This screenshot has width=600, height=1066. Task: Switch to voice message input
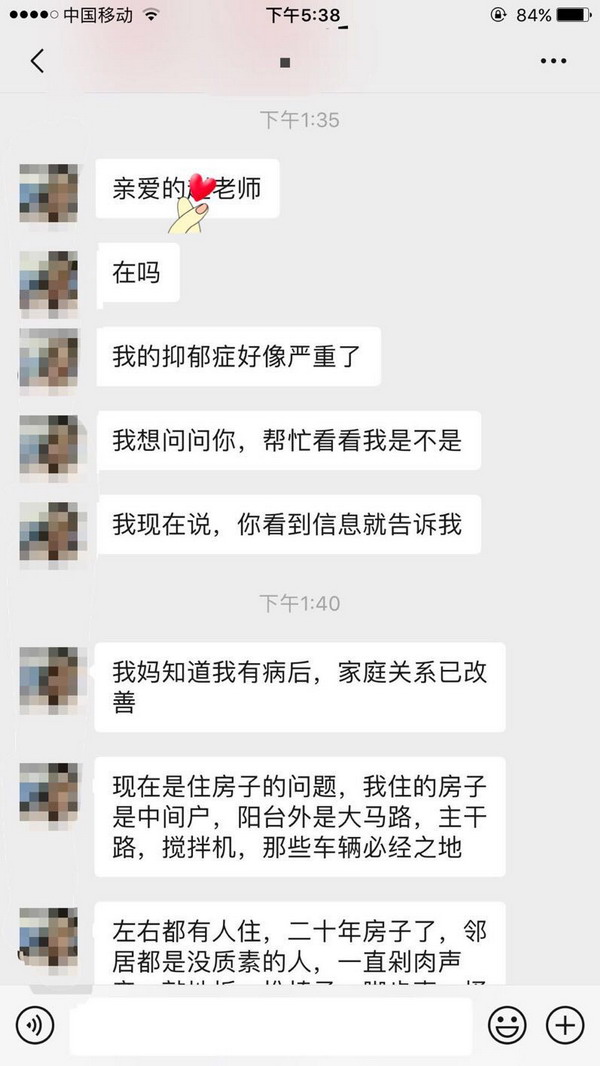point(35,1025)
